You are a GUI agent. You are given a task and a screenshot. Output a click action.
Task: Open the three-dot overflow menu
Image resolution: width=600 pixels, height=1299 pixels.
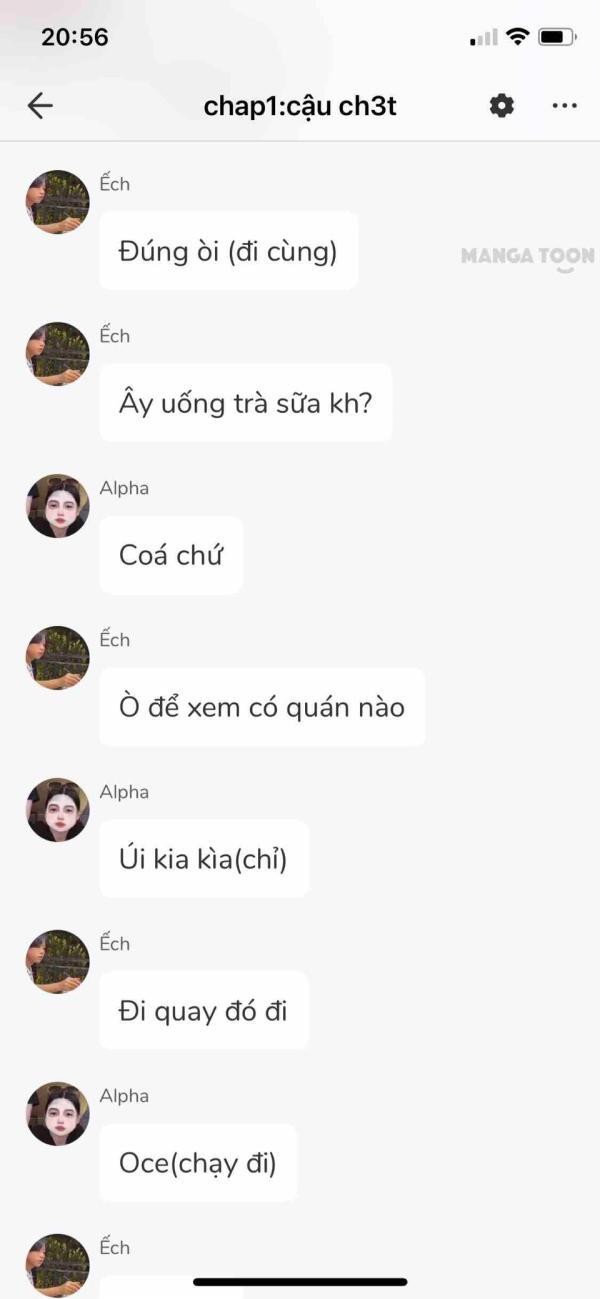pos(565,106)
